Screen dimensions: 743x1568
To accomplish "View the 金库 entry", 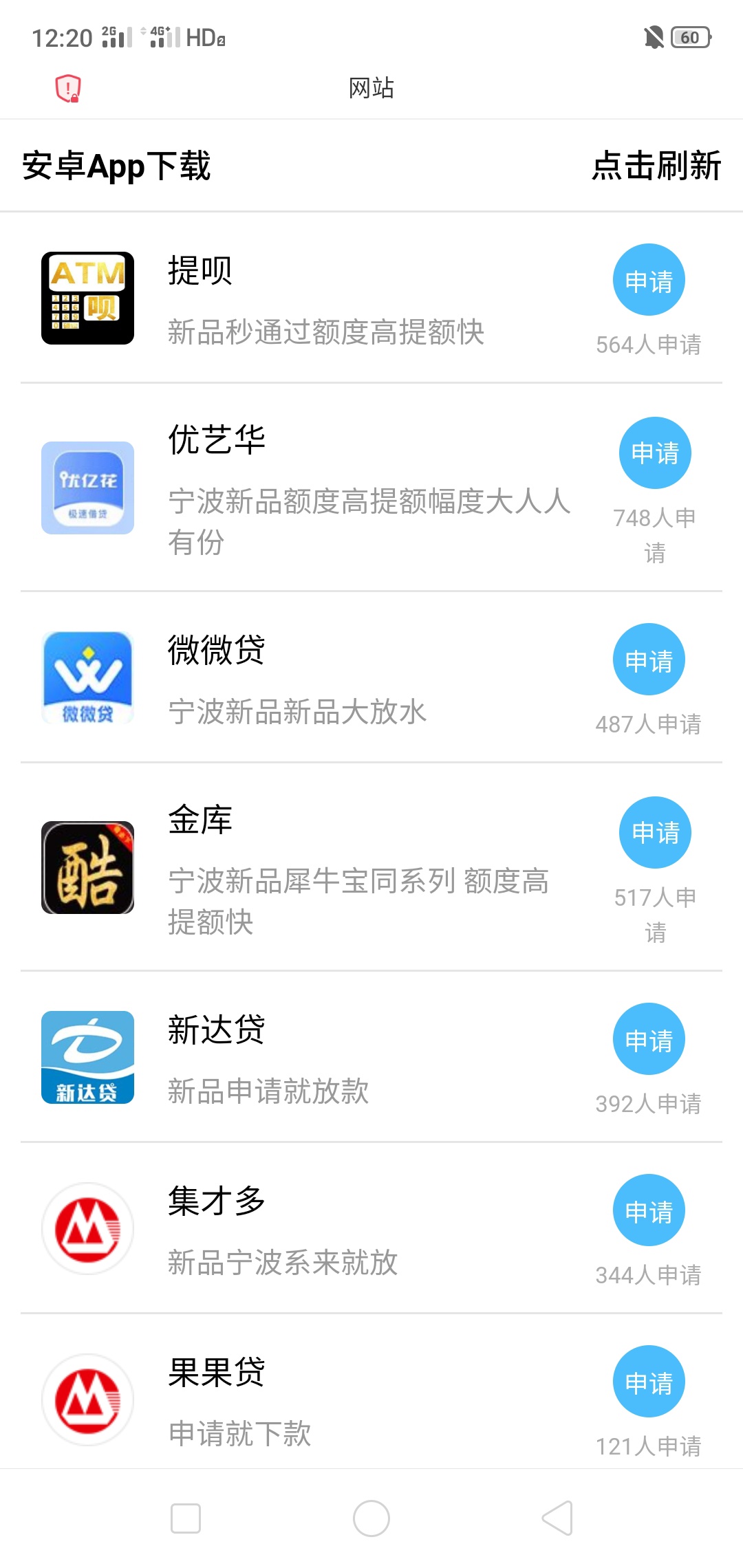I will point(371,867).
